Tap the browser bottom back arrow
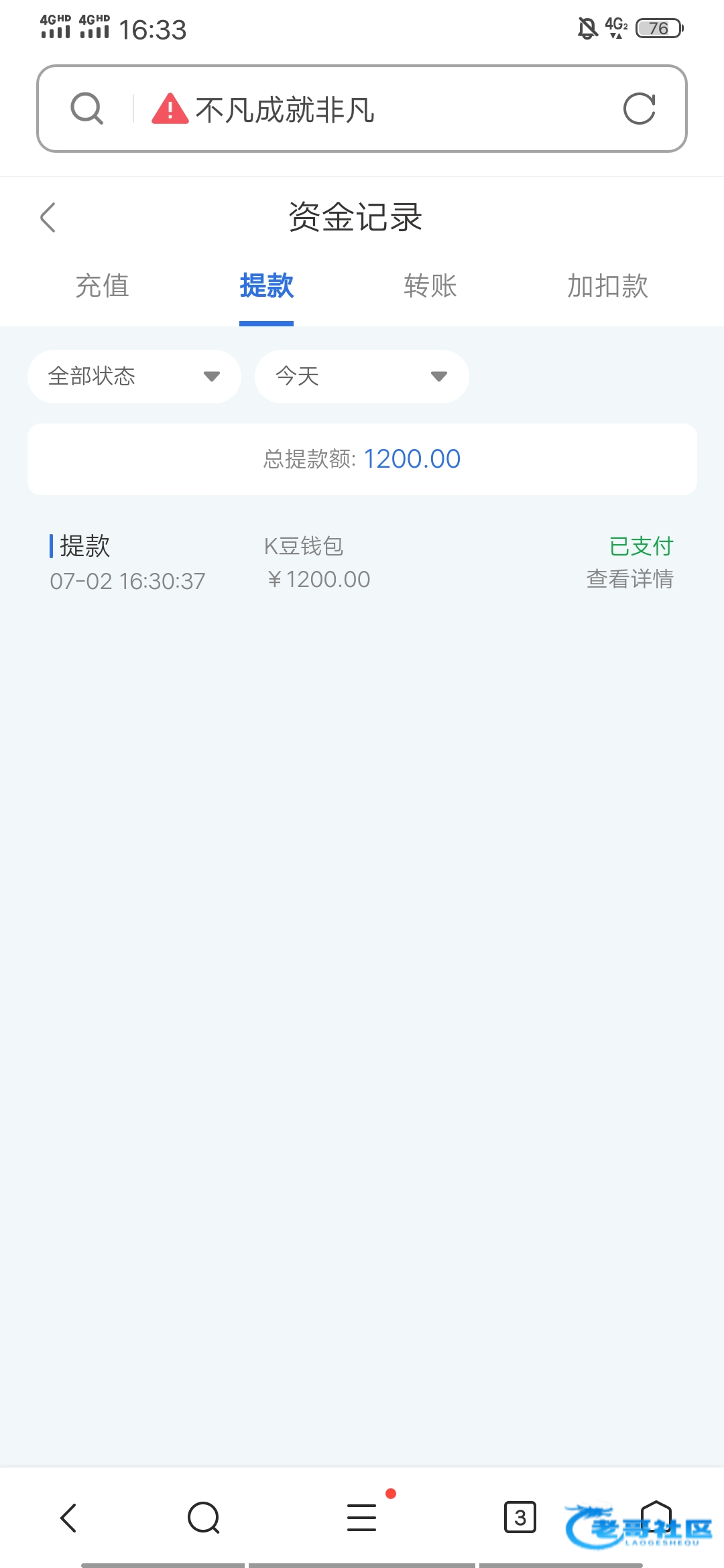Image resolution: width=724 pixels, height=1568 pixels. [x=69, y=1518]
